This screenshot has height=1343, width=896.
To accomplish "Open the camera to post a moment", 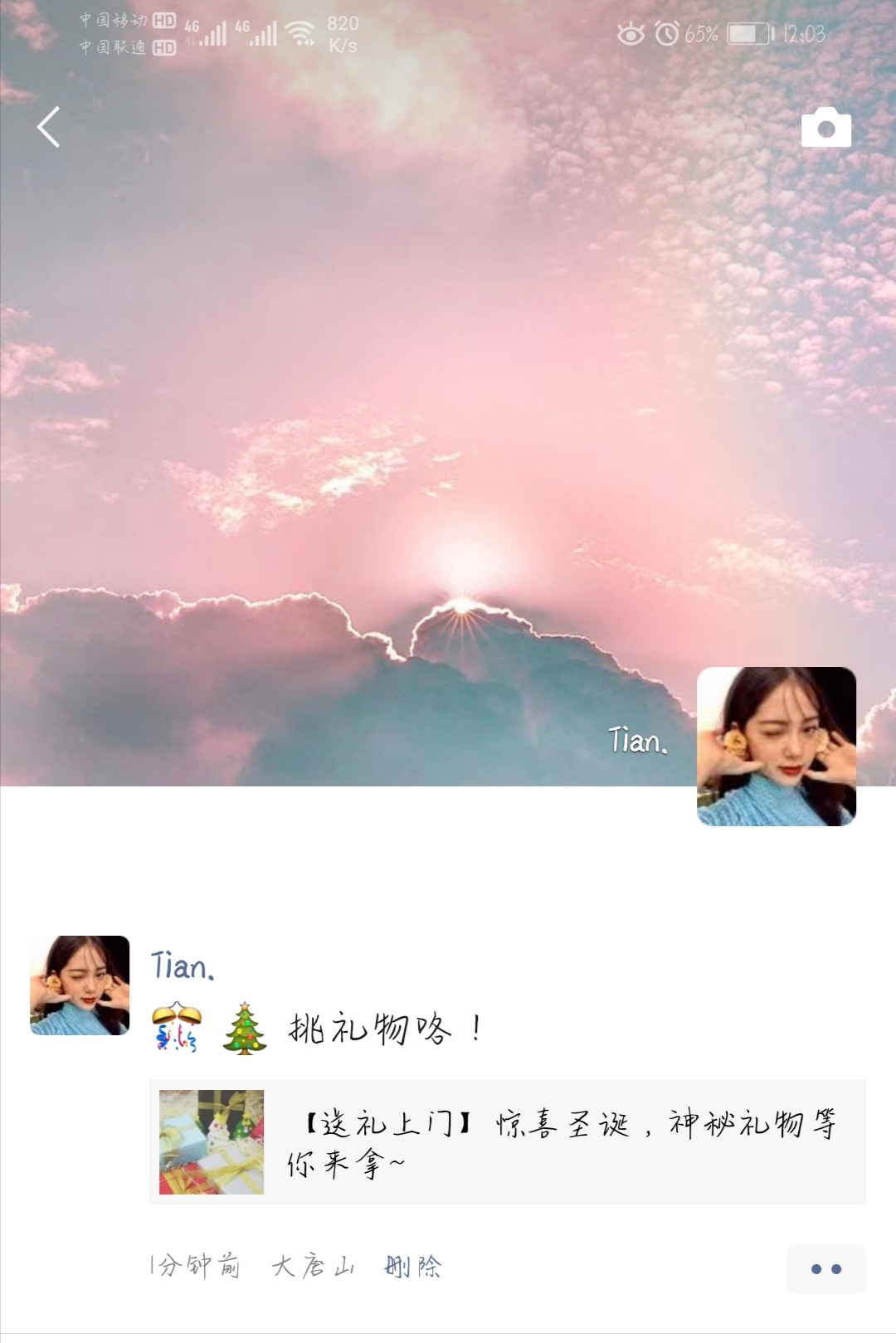I will coord(825,128).
